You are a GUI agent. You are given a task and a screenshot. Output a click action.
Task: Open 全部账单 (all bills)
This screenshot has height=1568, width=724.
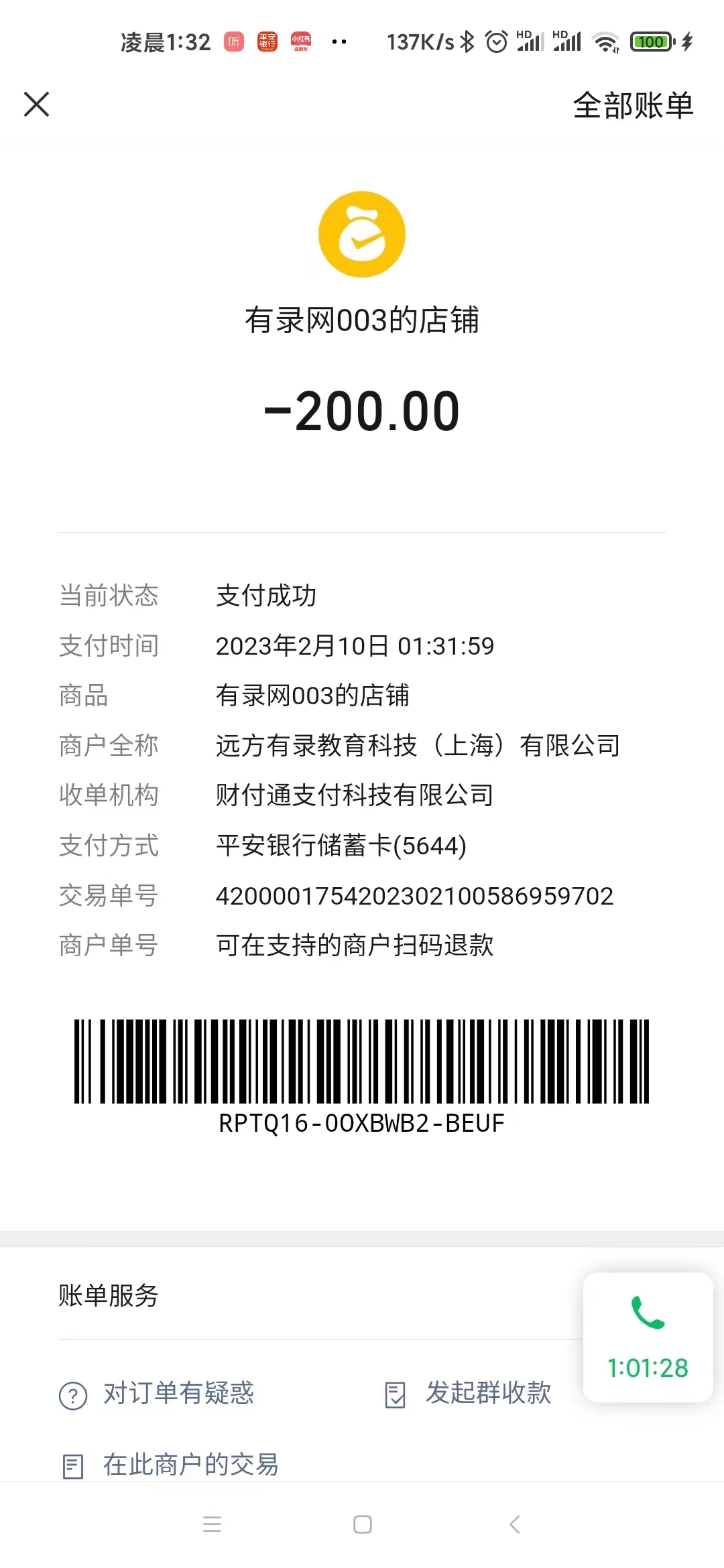pos(632,106)
